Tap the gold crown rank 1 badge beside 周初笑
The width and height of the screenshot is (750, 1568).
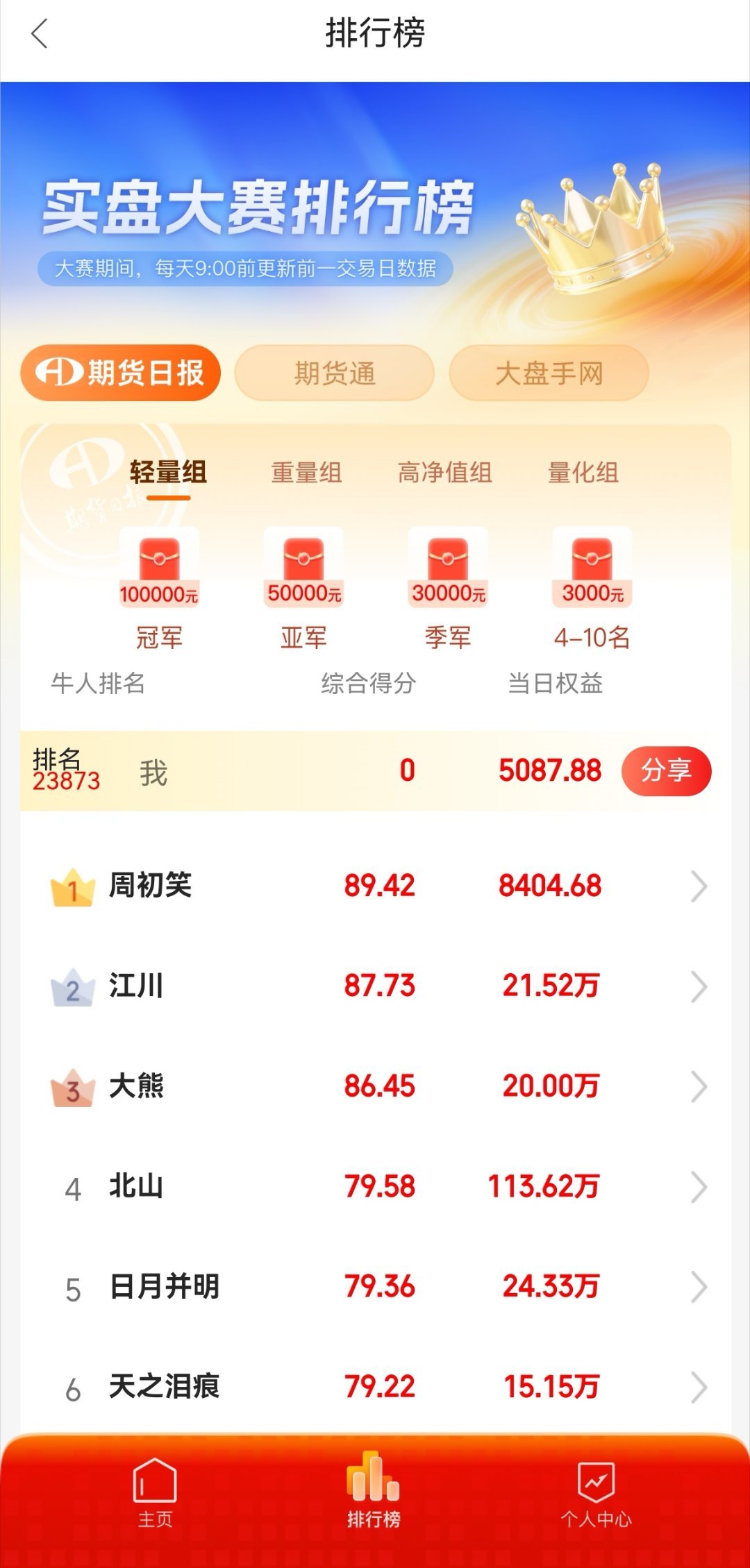72,886
